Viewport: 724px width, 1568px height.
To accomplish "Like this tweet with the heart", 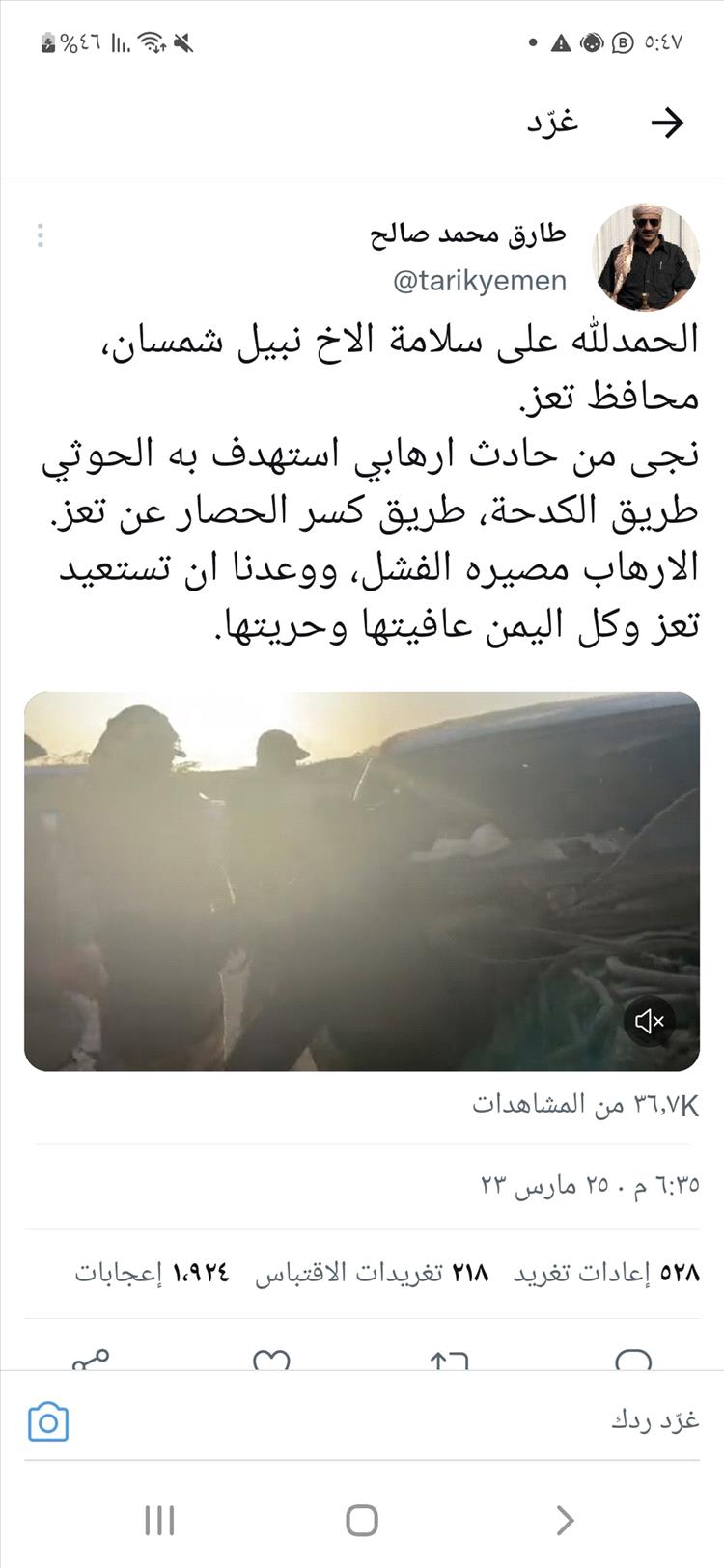I will [271, 1359].
